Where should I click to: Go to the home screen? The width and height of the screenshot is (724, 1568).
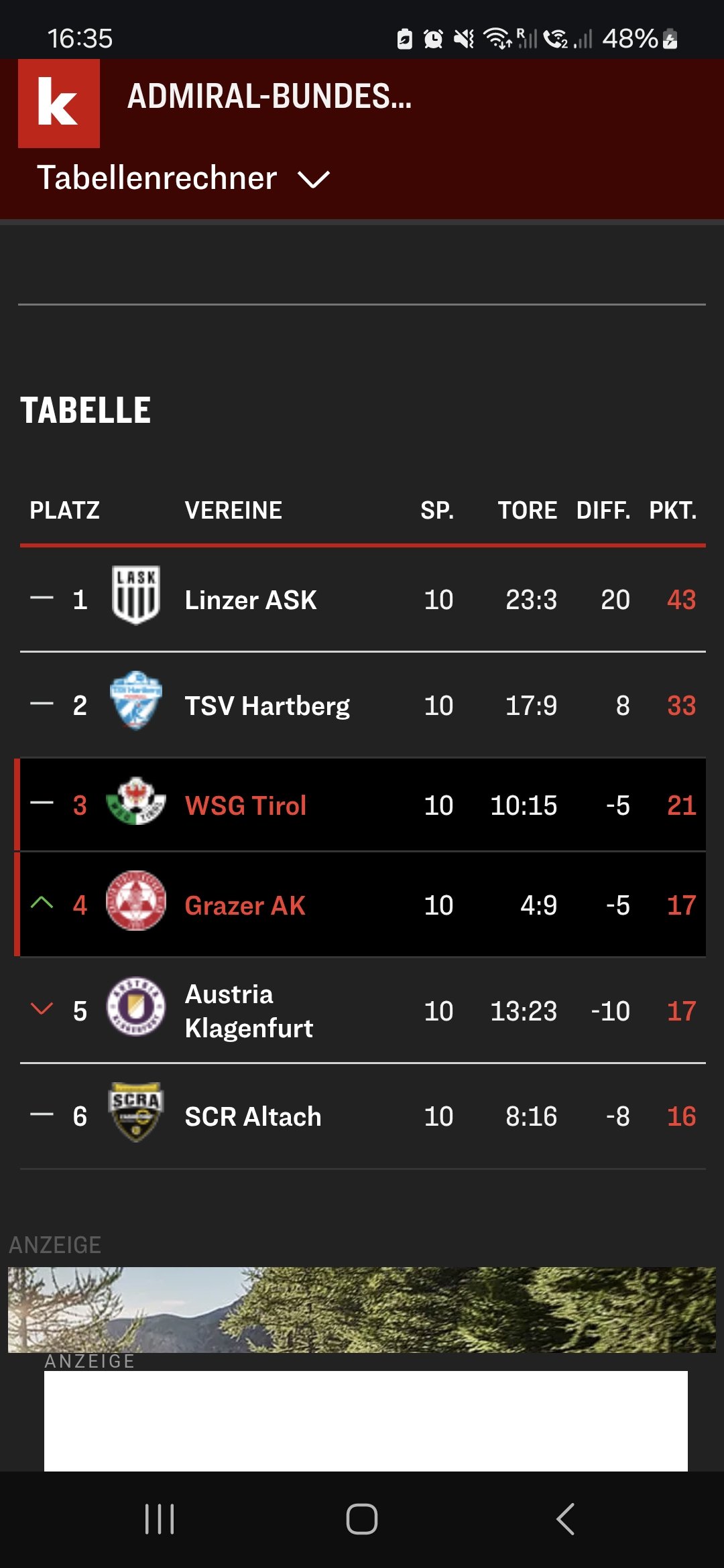(362, 1518)
